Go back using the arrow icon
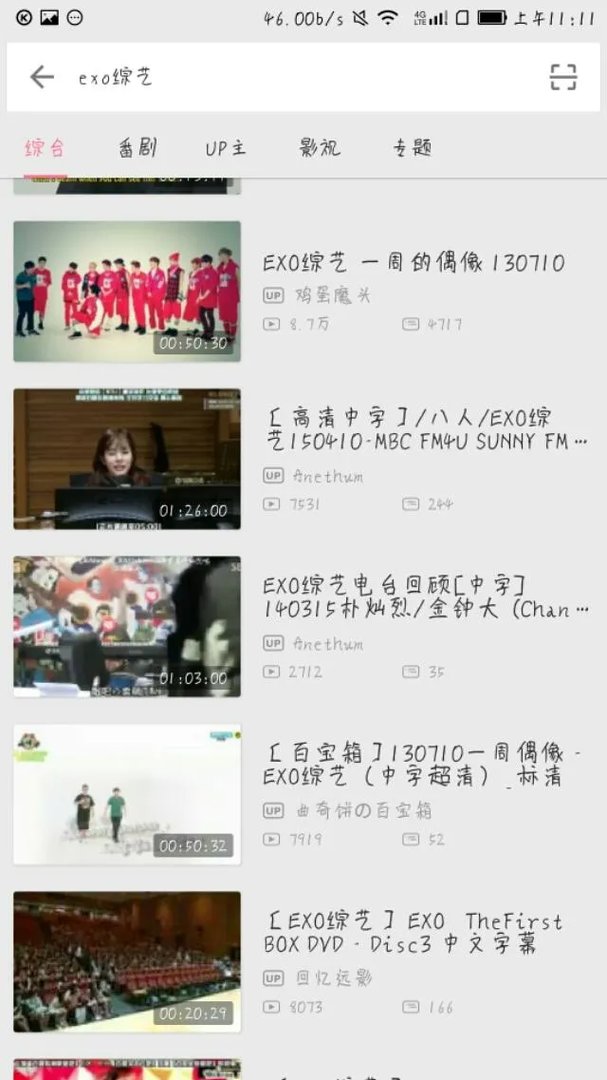The image size is (607, 1080). pos(42,77)
